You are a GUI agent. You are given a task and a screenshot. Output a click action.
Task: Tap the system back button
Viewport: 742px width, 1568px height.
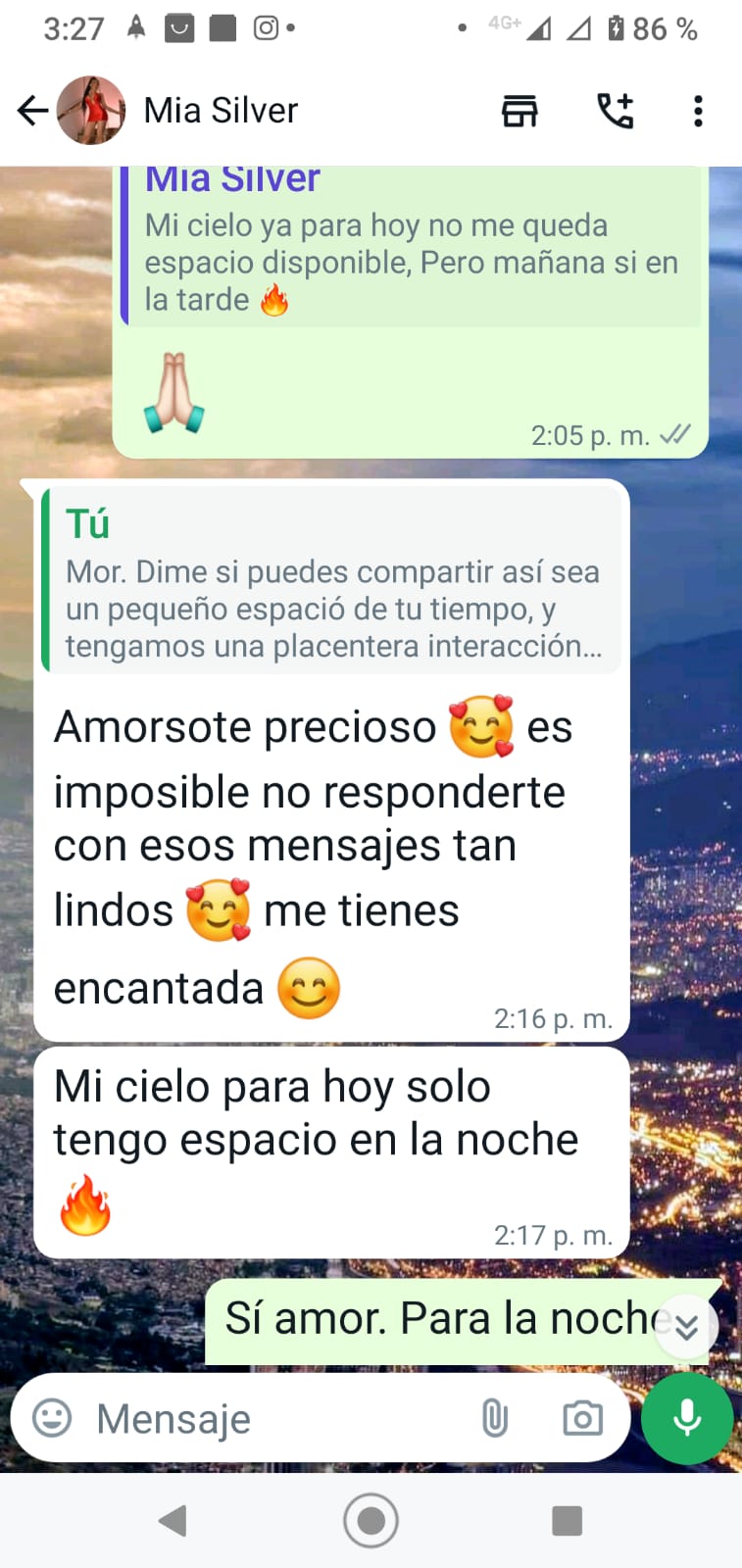pos(173,1521)
